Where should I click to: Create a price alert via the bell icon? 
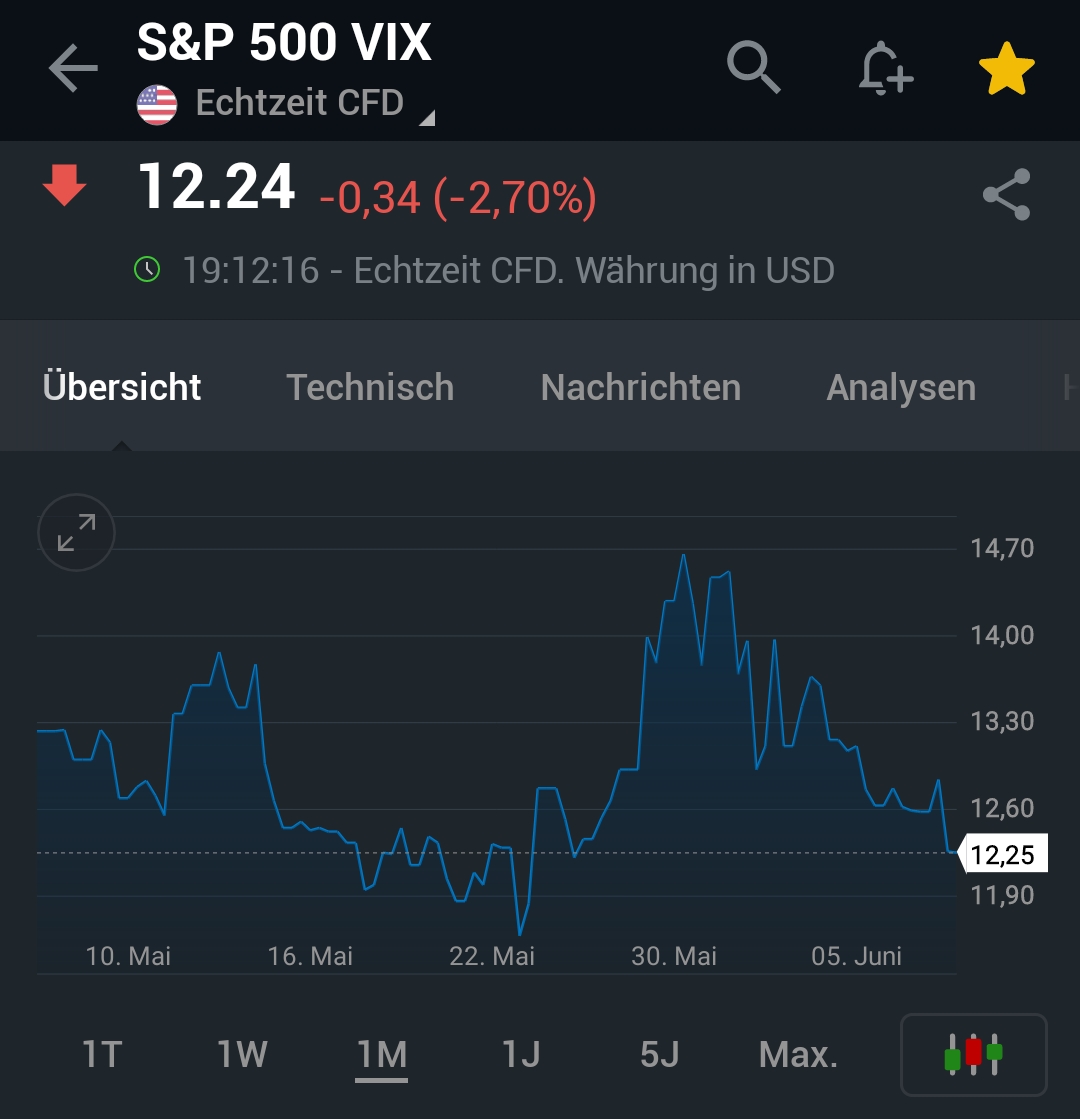coord(884,68)
